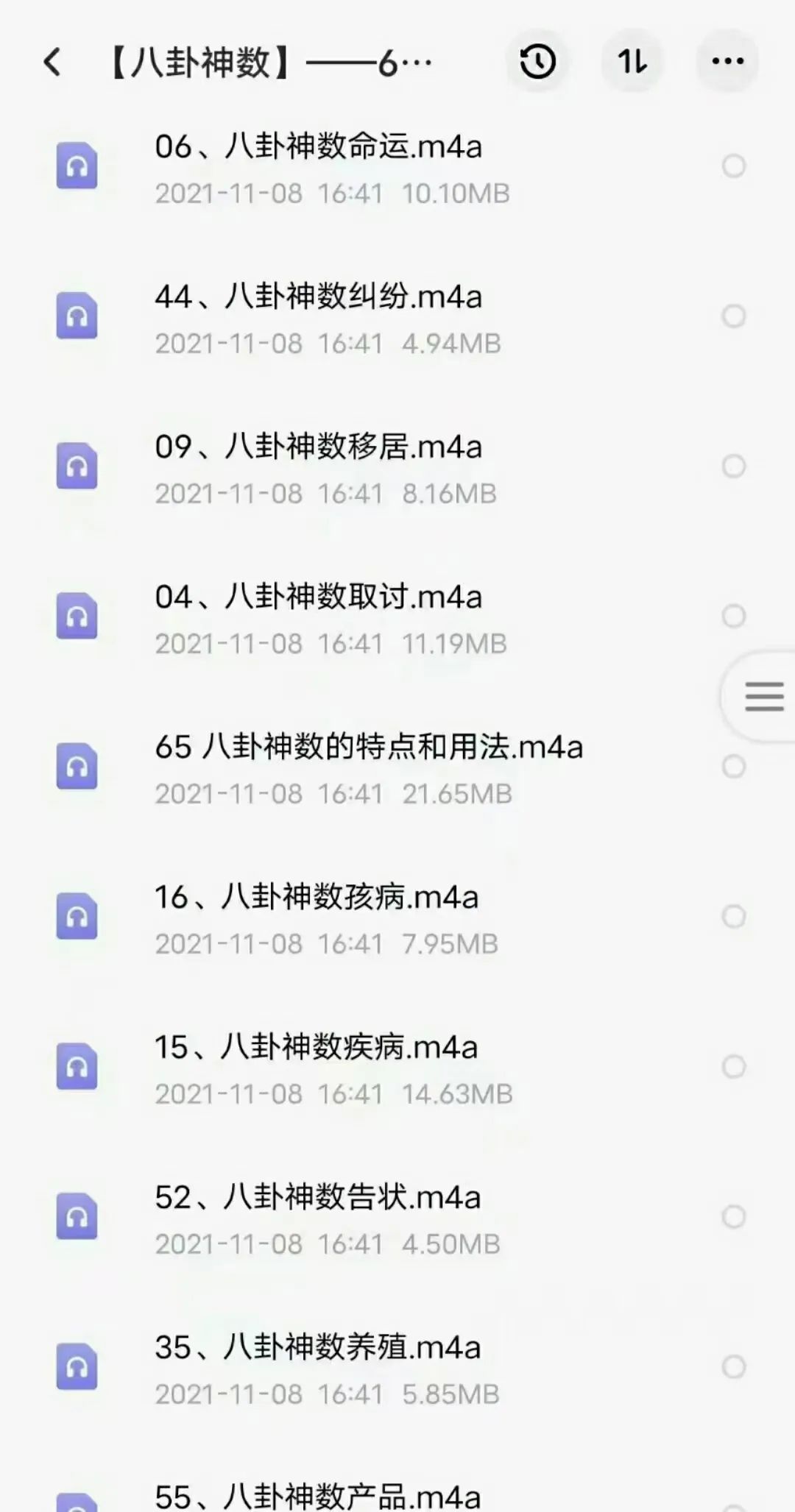Tap the audio icon beside 44 八卦神数纠纷
Image resolution: width=795 pixels, height=1512 pixels.
pyautogui.click(x=77, y=316)
